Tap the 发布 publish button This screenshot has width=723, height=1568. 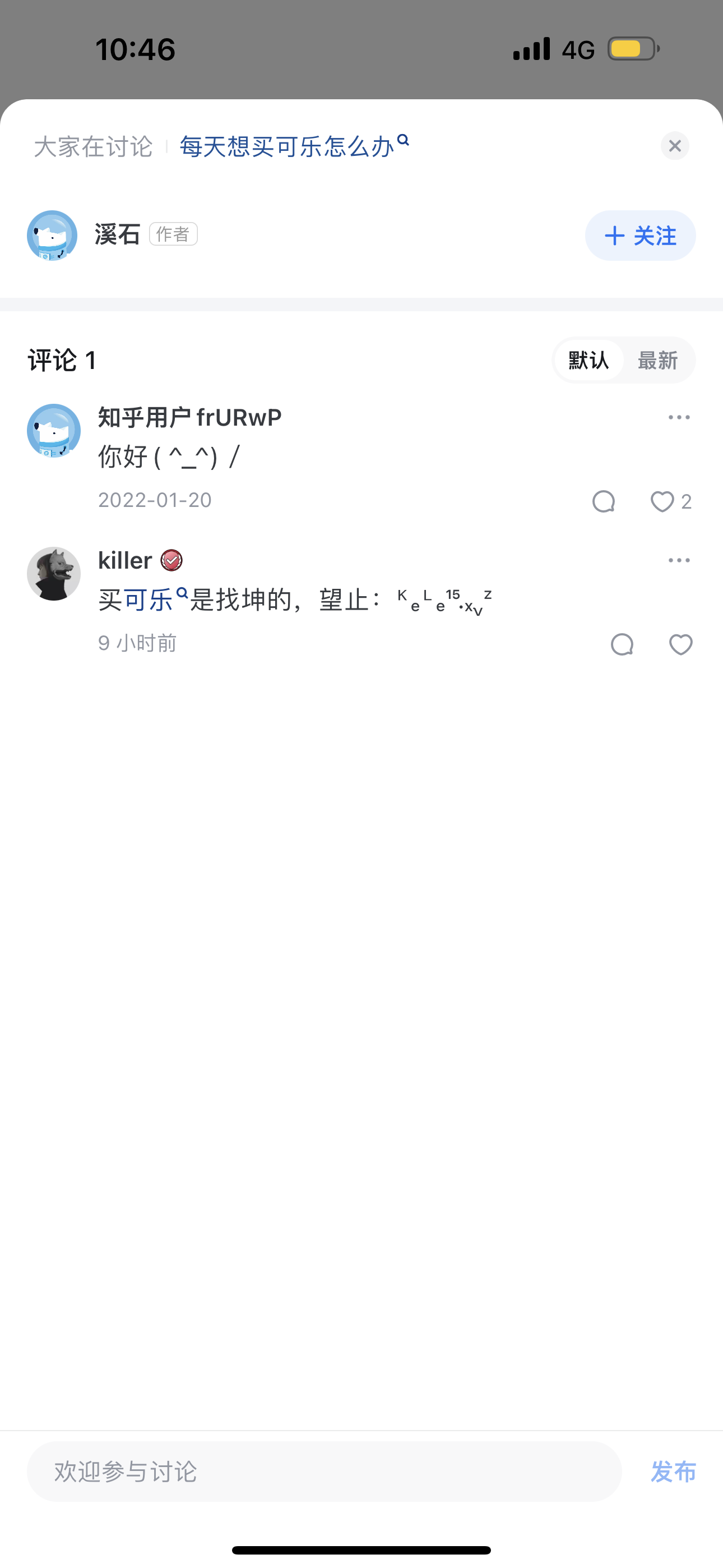[x=672, y=1473]
